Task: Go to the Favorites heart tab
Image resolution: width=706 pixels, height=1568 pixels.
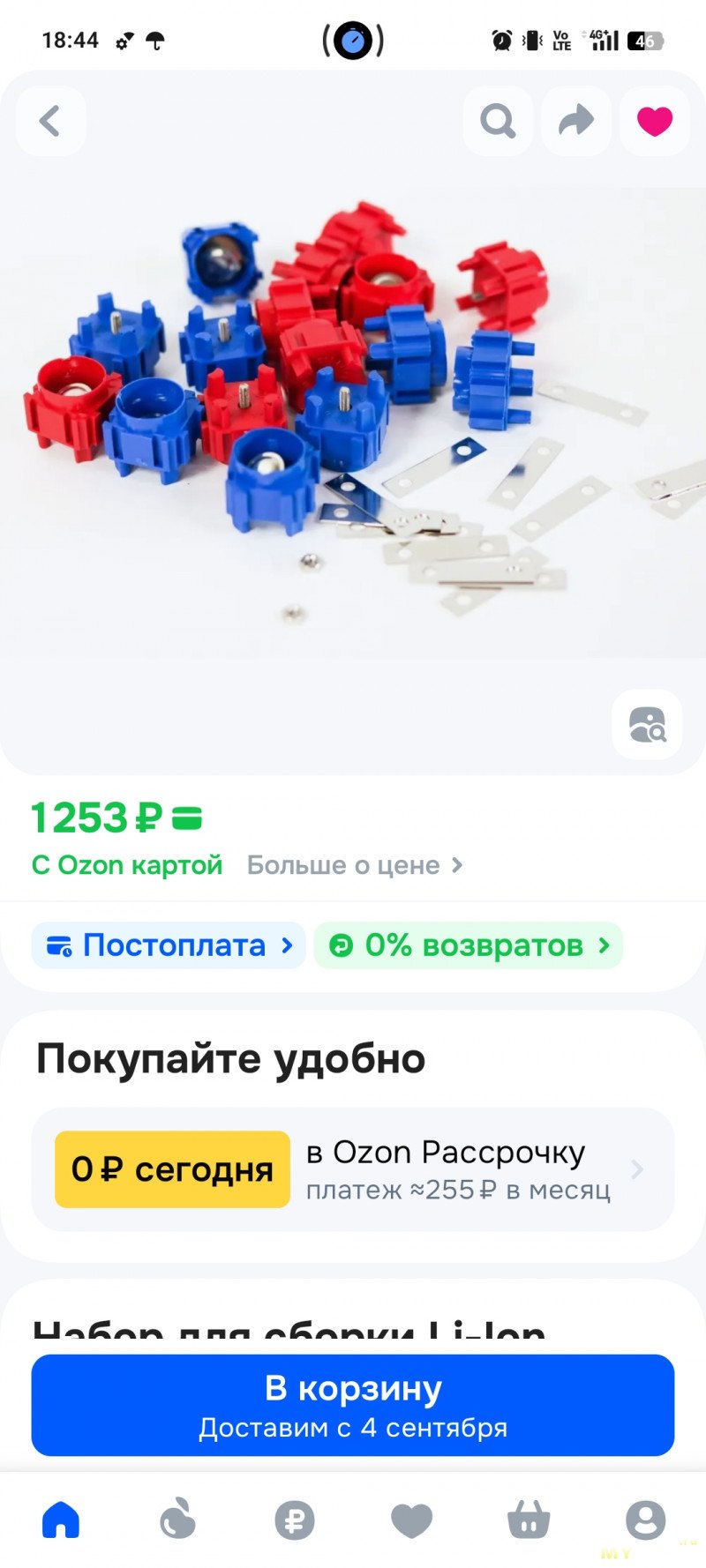Action: click(411, 1520)
